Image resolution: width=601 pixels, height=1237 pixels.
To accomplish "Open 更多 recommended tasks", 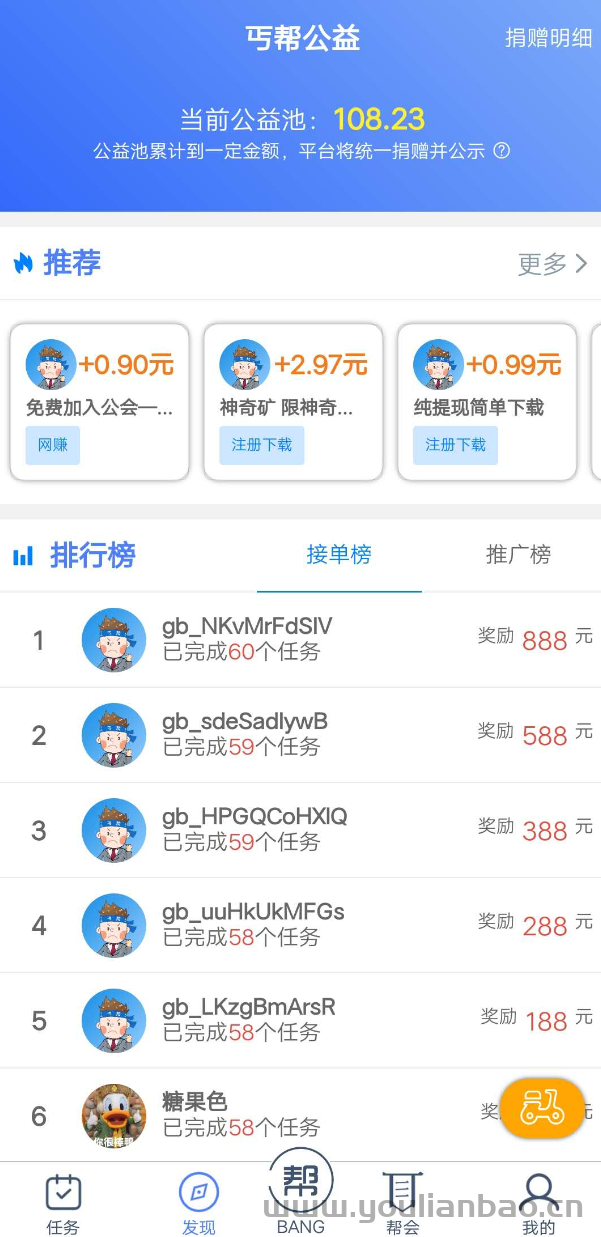I will pos(553,264).
